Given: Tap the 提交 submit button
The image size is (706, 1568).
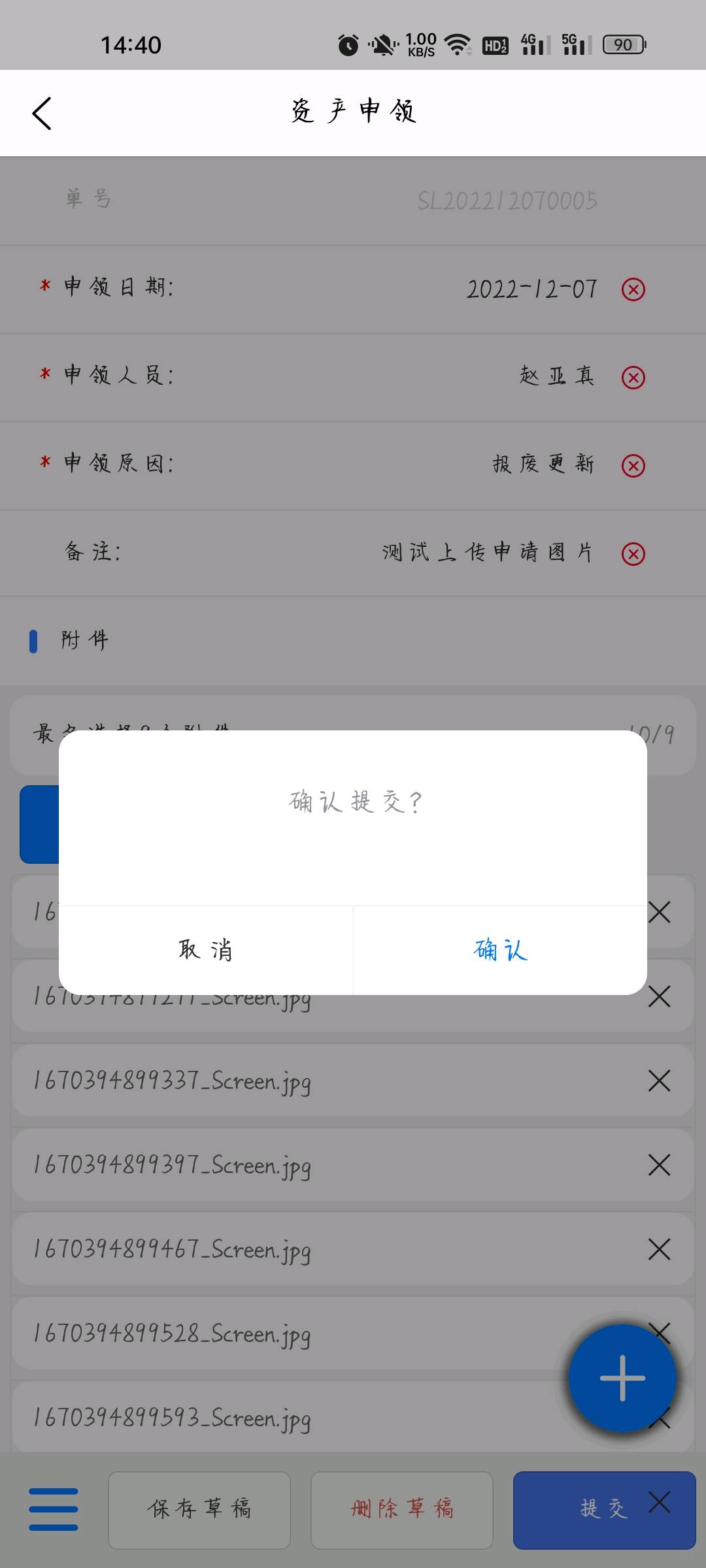Looking at the screenshot, I should [x=604, y=1510].
